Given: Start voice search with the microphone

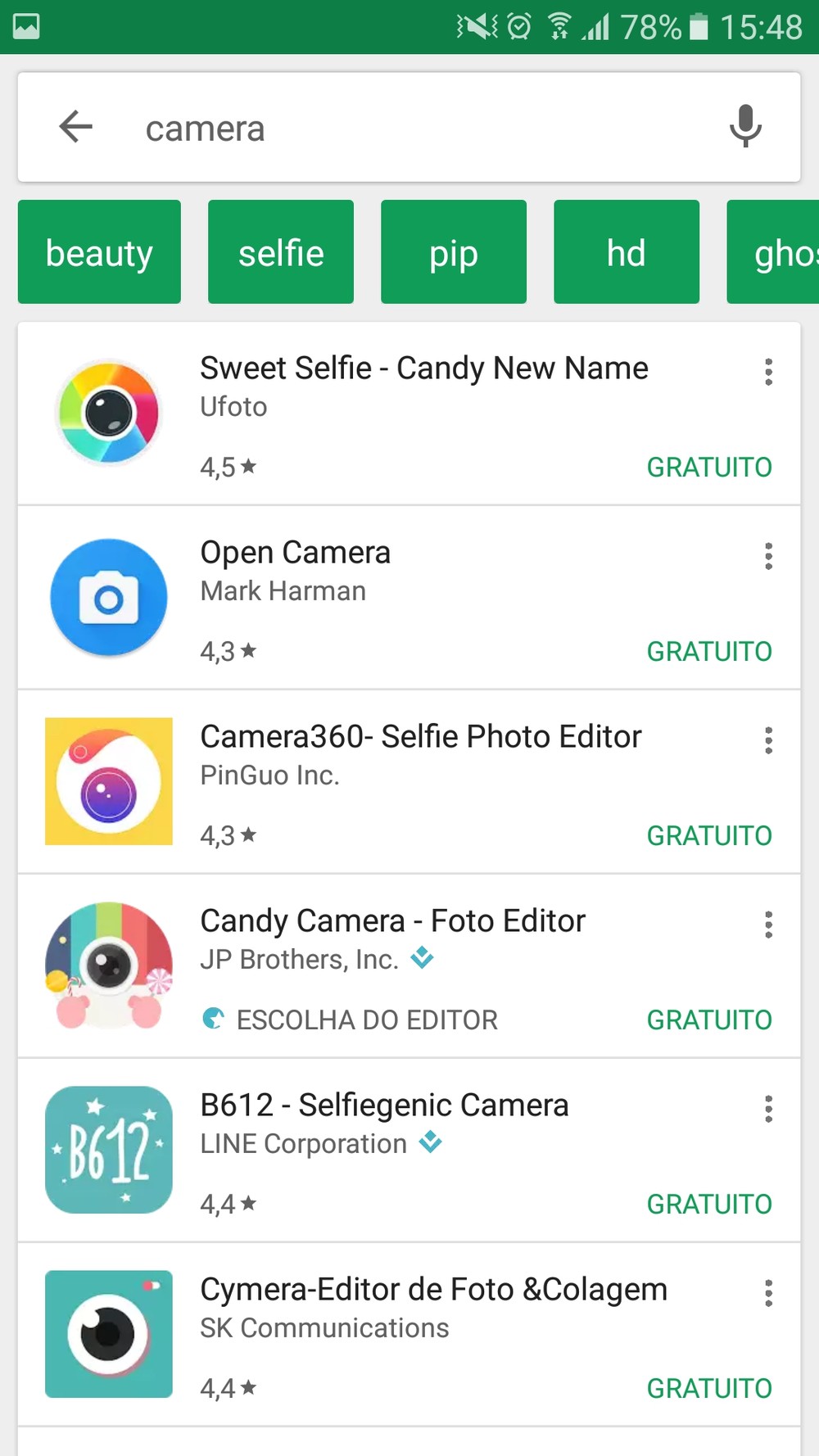Looking at the screenshot, I should pos(744,127).
